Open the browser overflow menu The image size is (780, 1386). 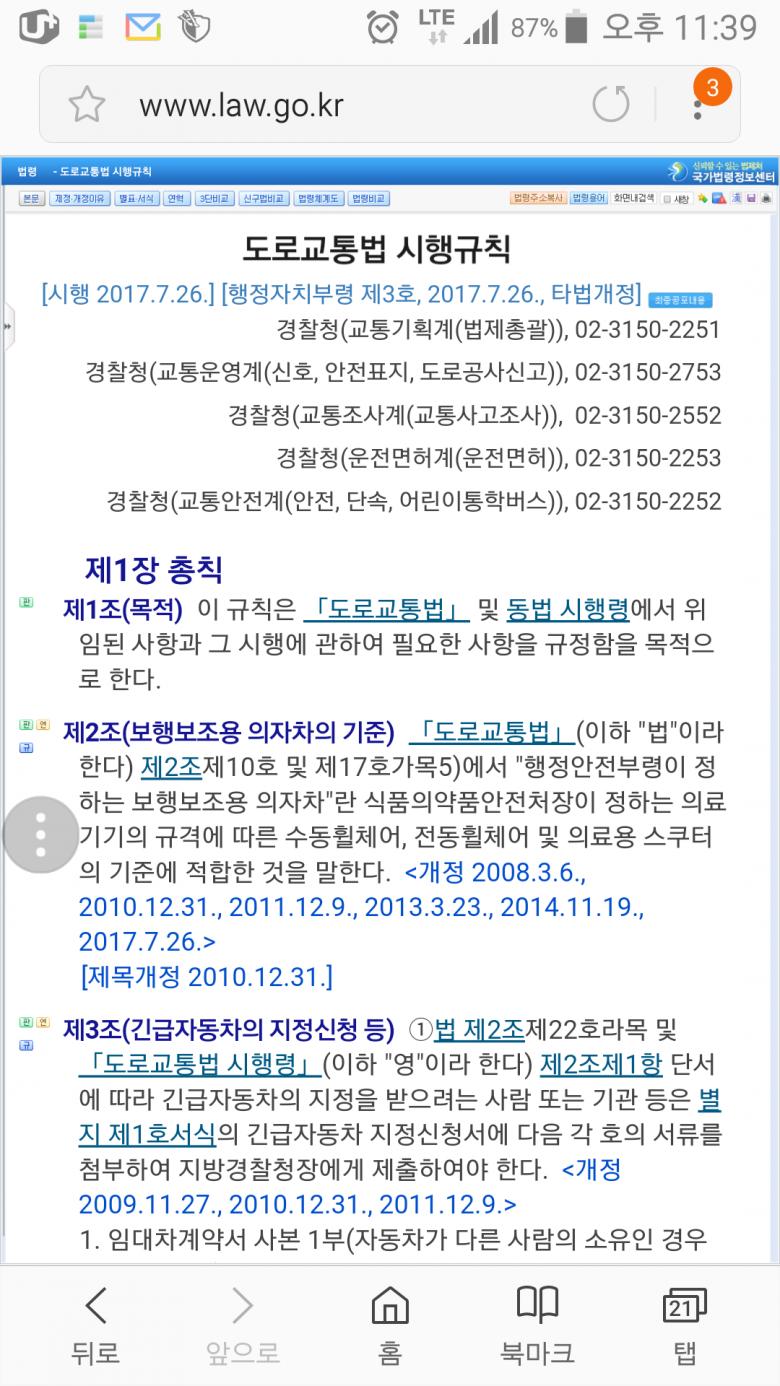click(698, 104)
